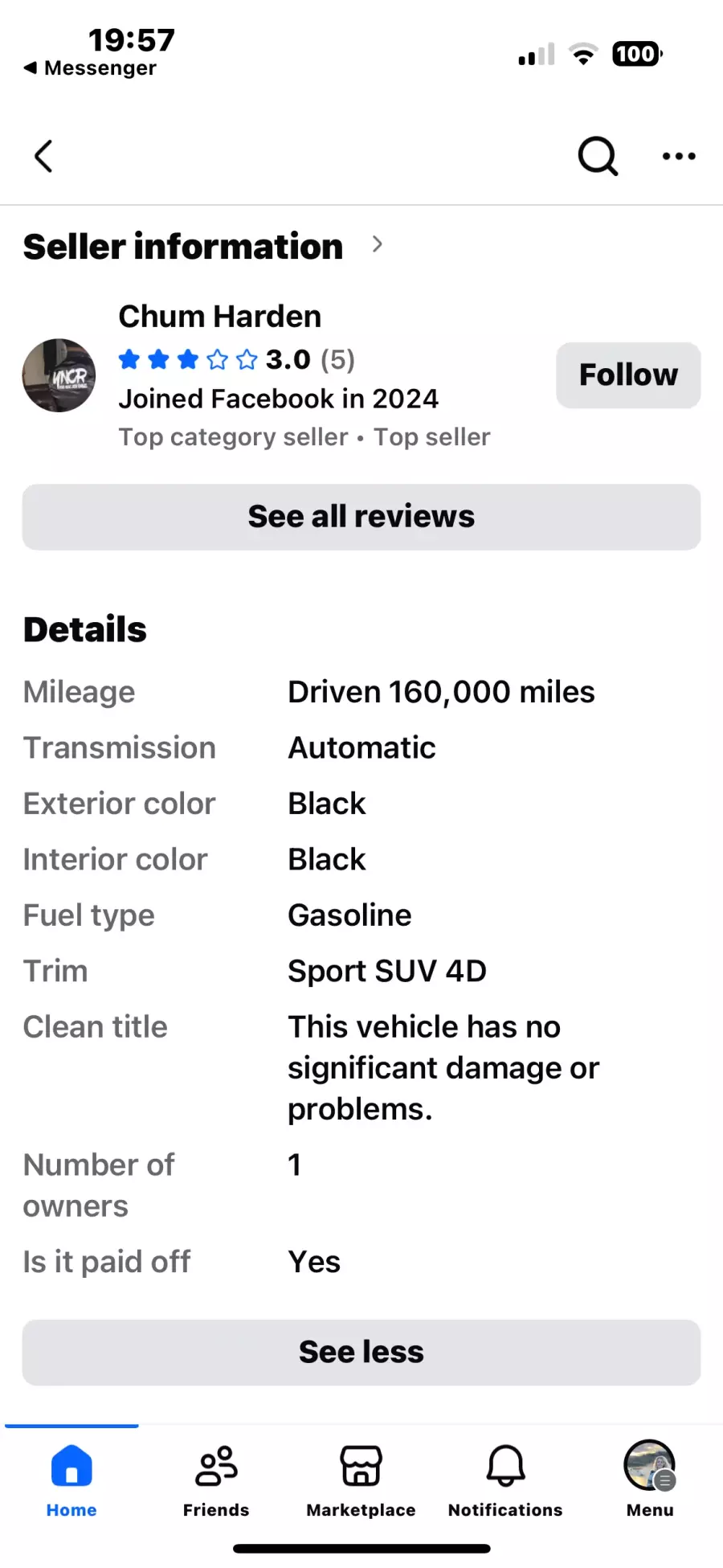Open the Seller information section
This screenshot has width=723, height=1568.
pos(202,246)
